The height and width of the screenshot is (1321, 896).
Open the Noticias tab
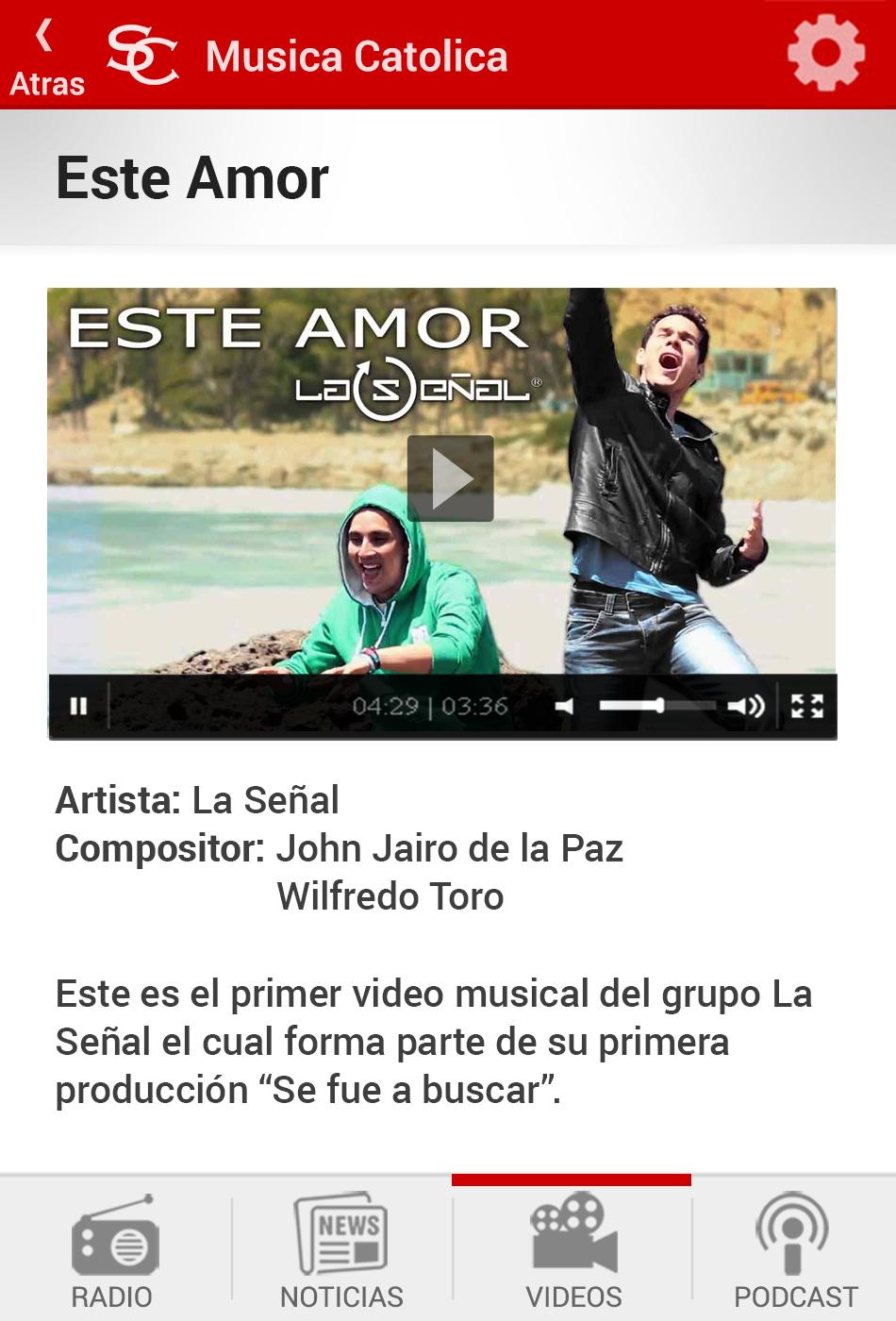tap(341, 1252)
